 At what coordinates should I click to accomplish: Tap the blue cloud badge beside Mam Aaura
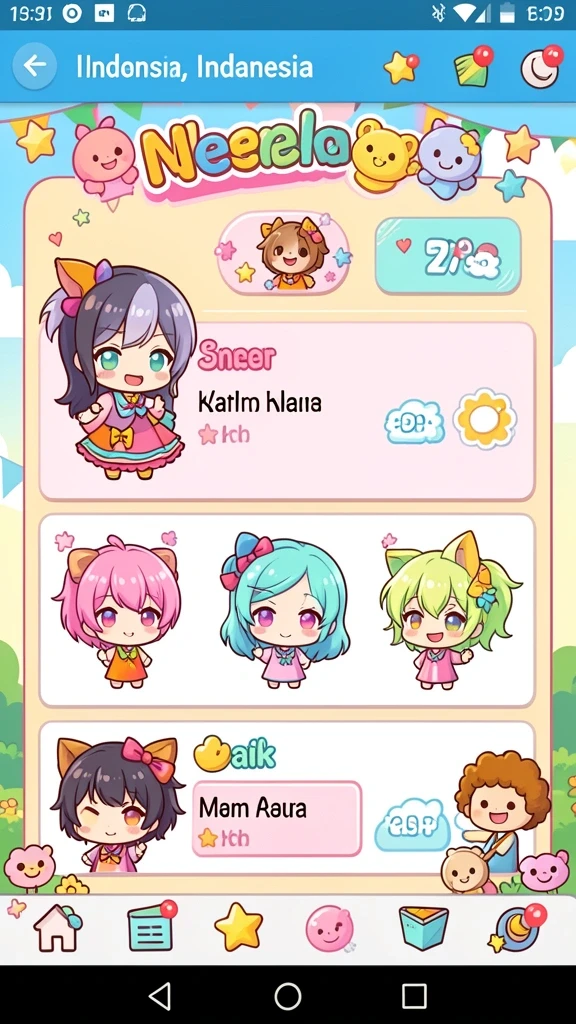412,825
